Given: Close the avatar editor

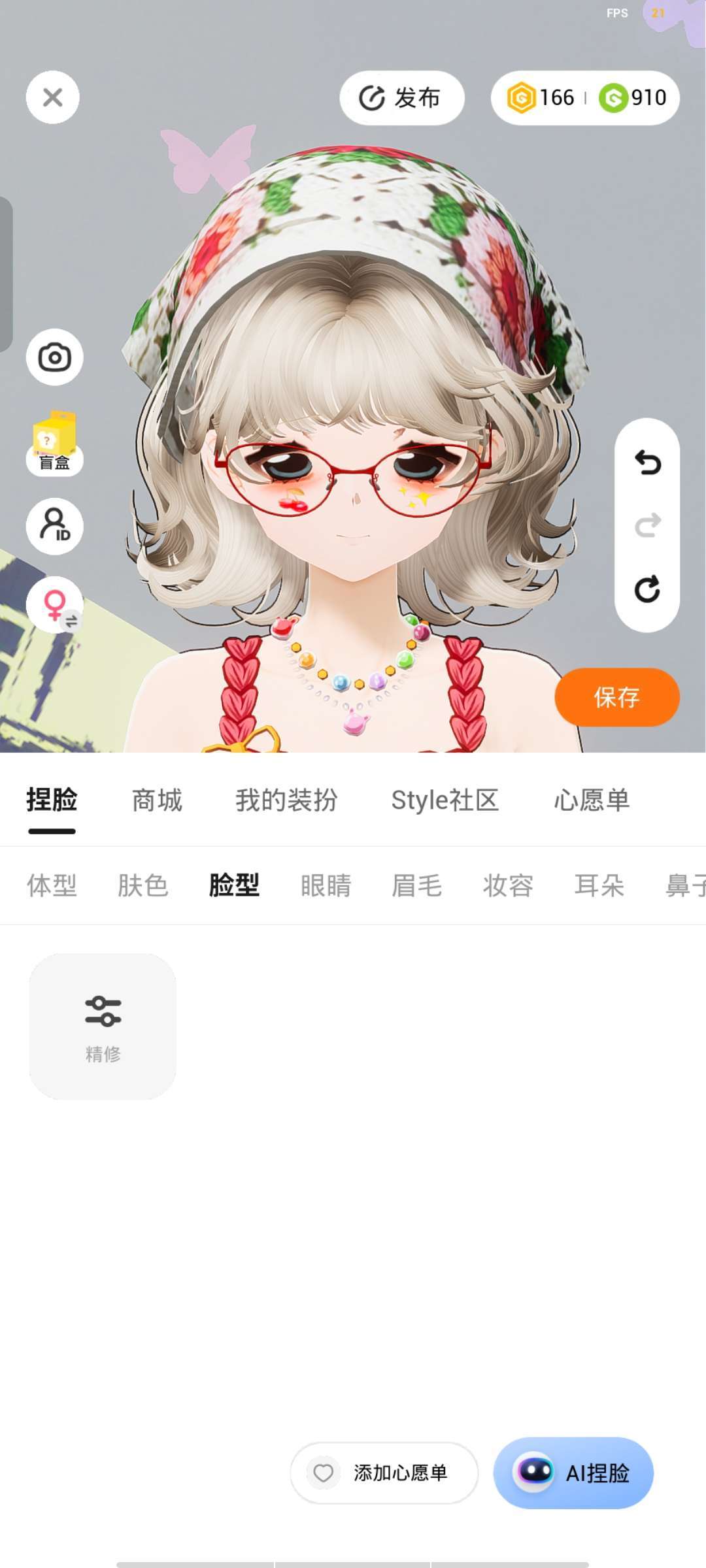Looking at the screenshot, I should coord(52,97).
